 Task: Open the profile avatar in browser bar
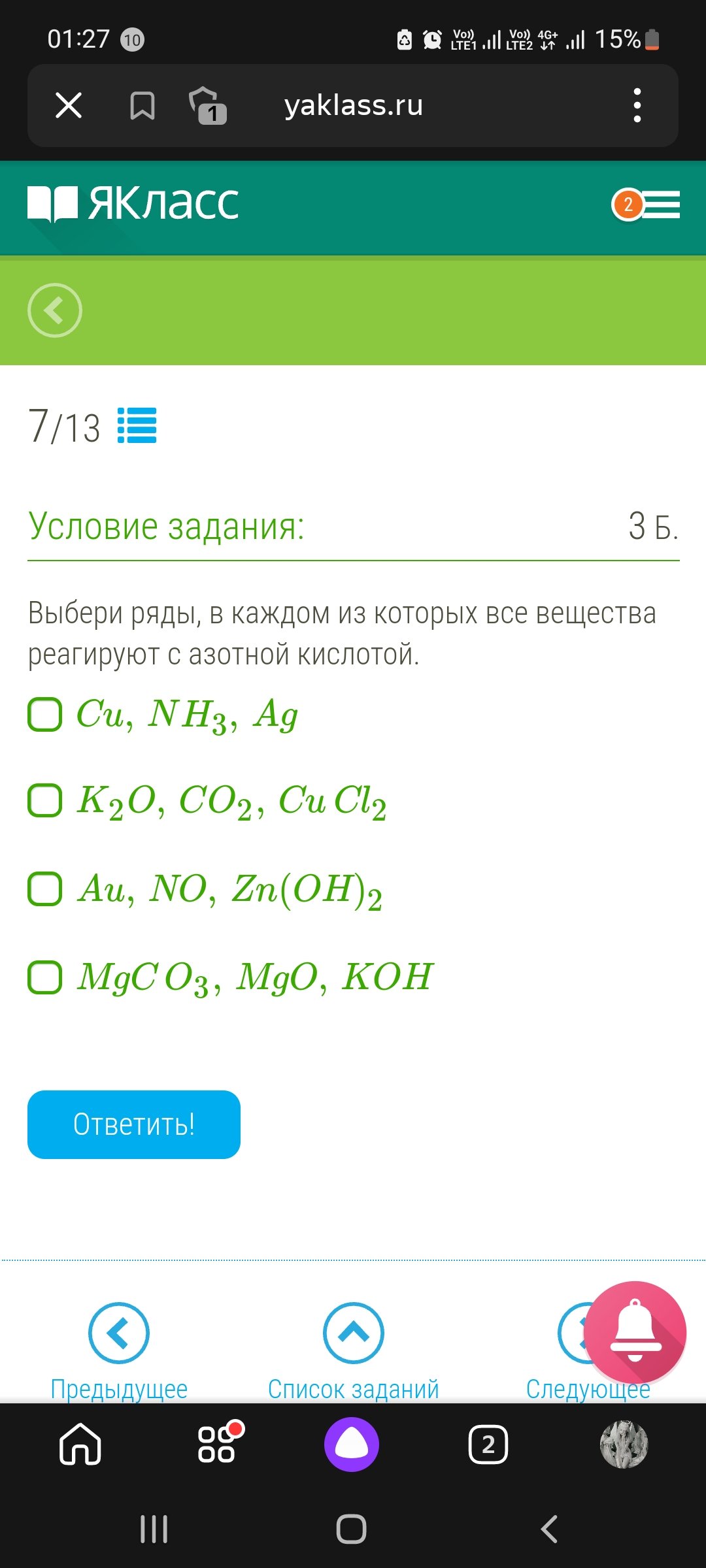624,1444
